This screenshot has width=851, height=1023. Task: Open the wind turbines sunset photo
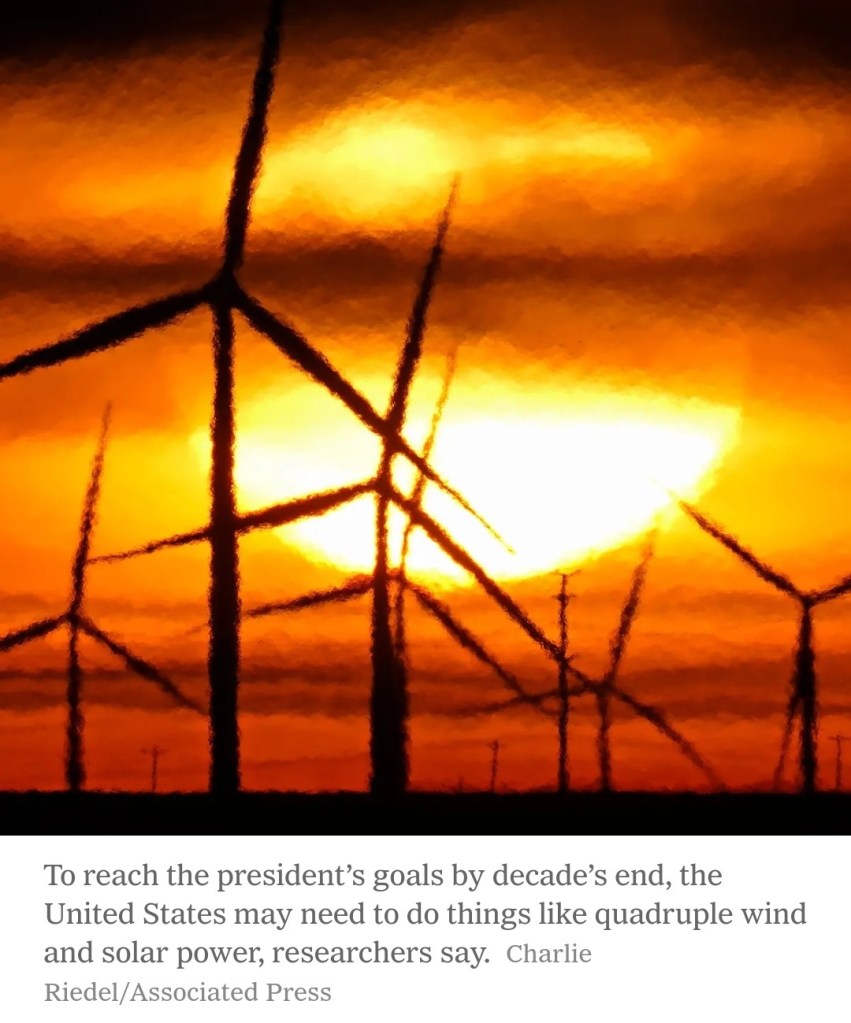(x=425, y=416)
